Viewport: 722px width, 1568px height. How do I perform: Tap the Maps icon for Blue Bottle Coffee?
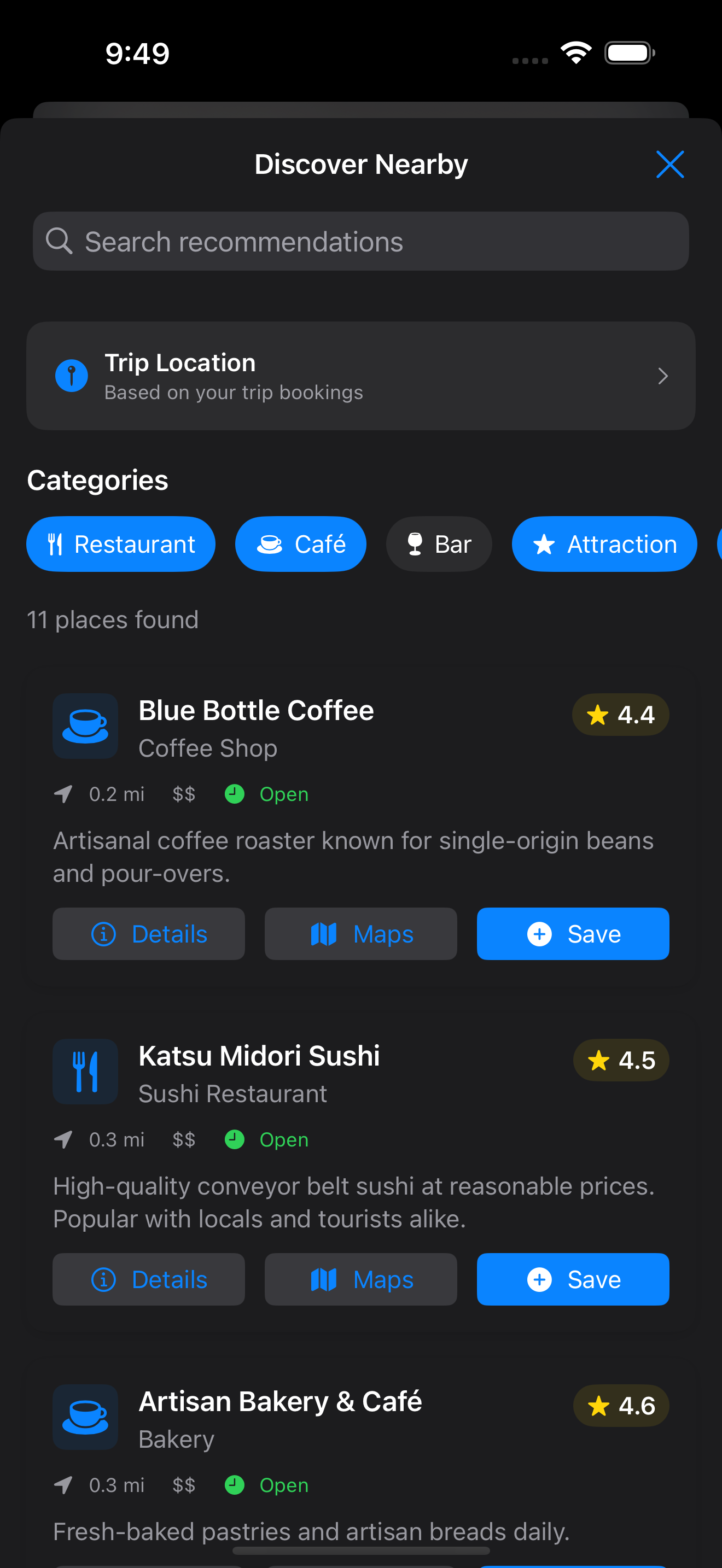click(327, 933)
